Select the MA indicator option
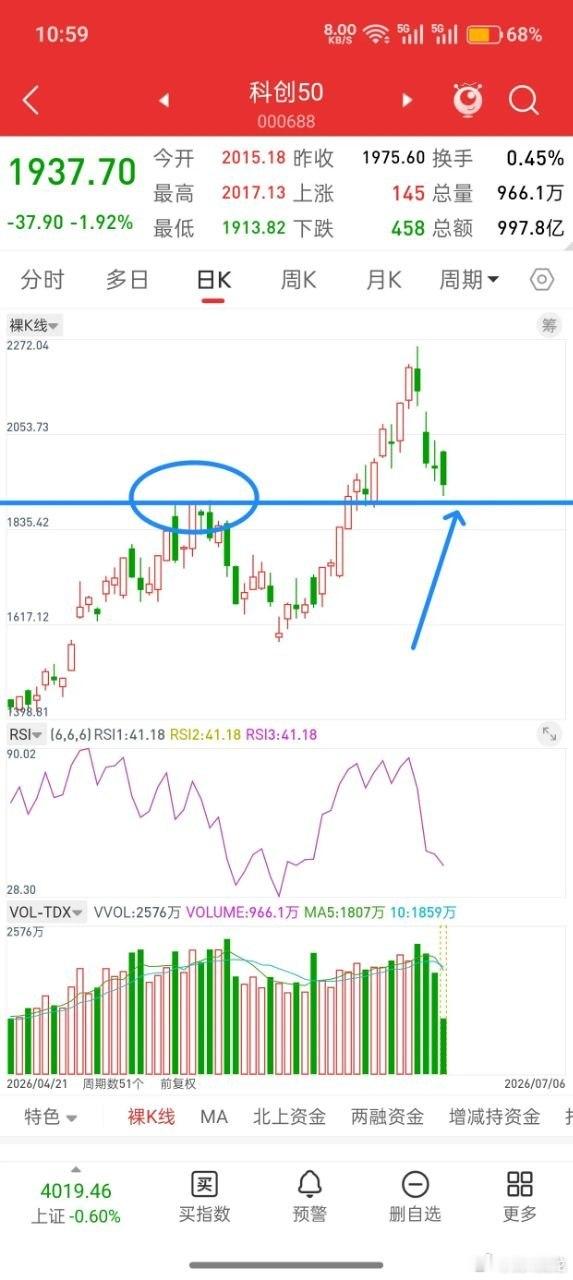 coord(214,1117)
